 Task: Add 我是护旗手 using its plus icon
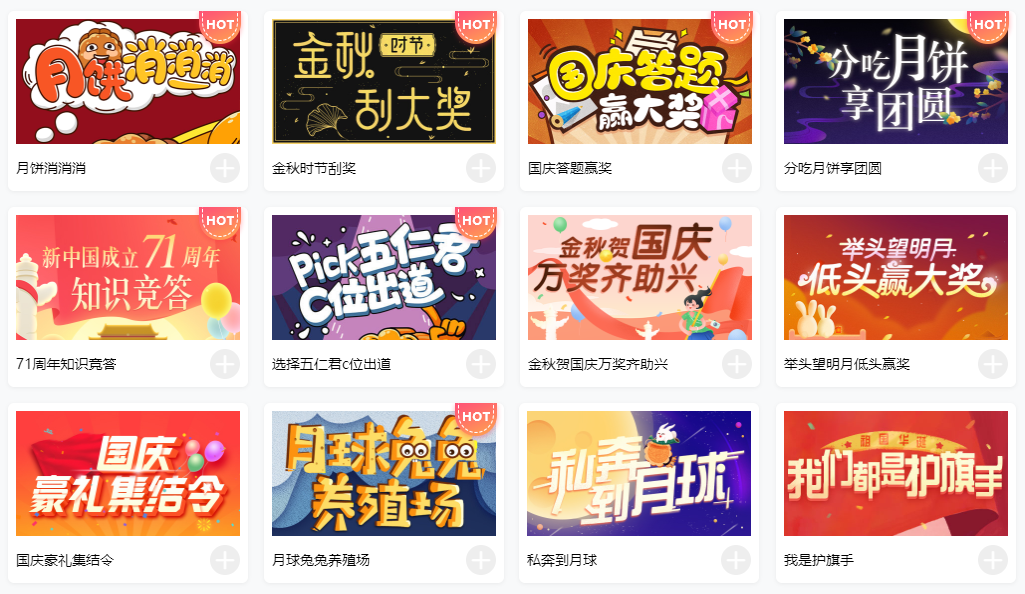pyautogui.click(x=993, y=560)
